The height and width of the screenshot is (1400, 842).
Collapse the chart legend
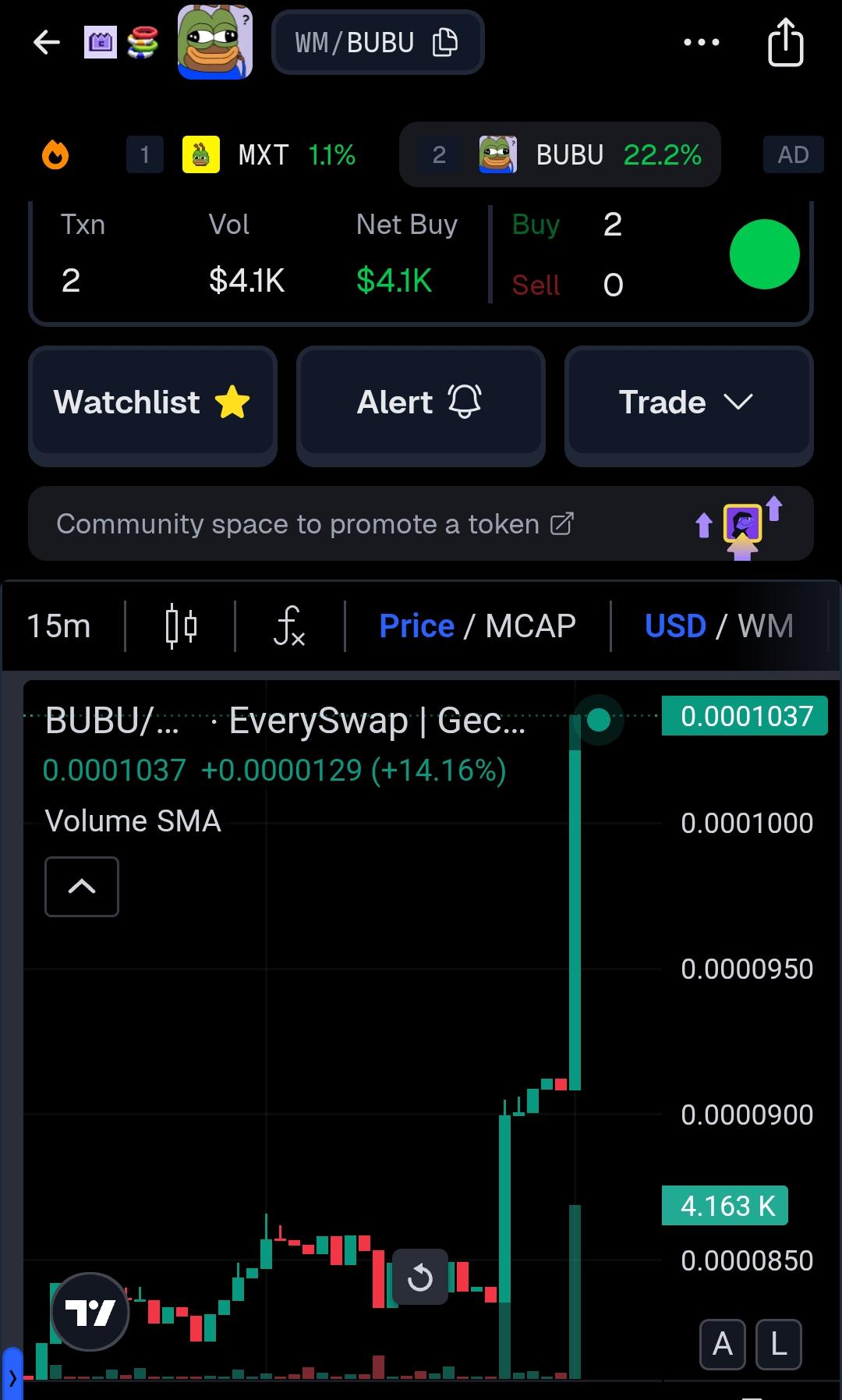[82, 886]
